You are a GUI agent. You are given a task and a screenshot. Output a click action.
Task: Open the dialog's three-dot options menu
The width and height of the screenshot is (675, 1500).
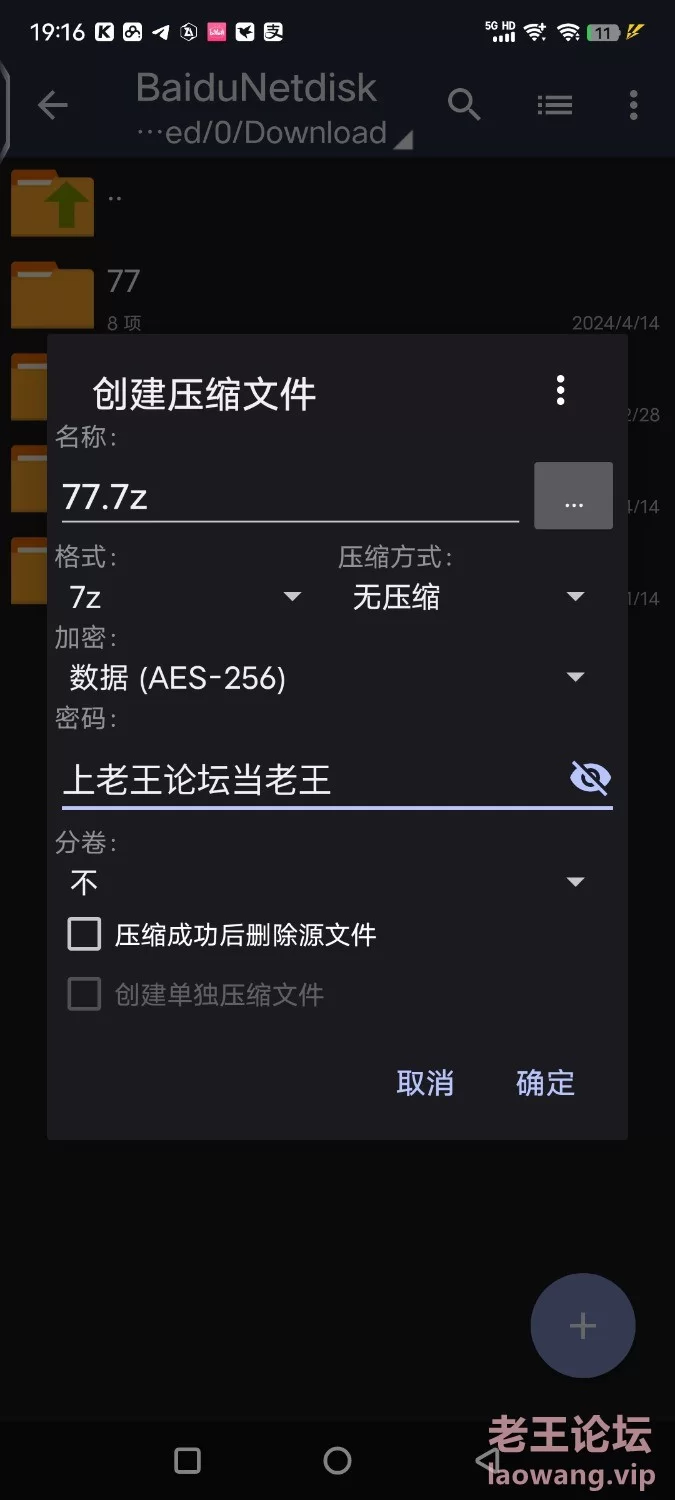(x=561, y=390)
